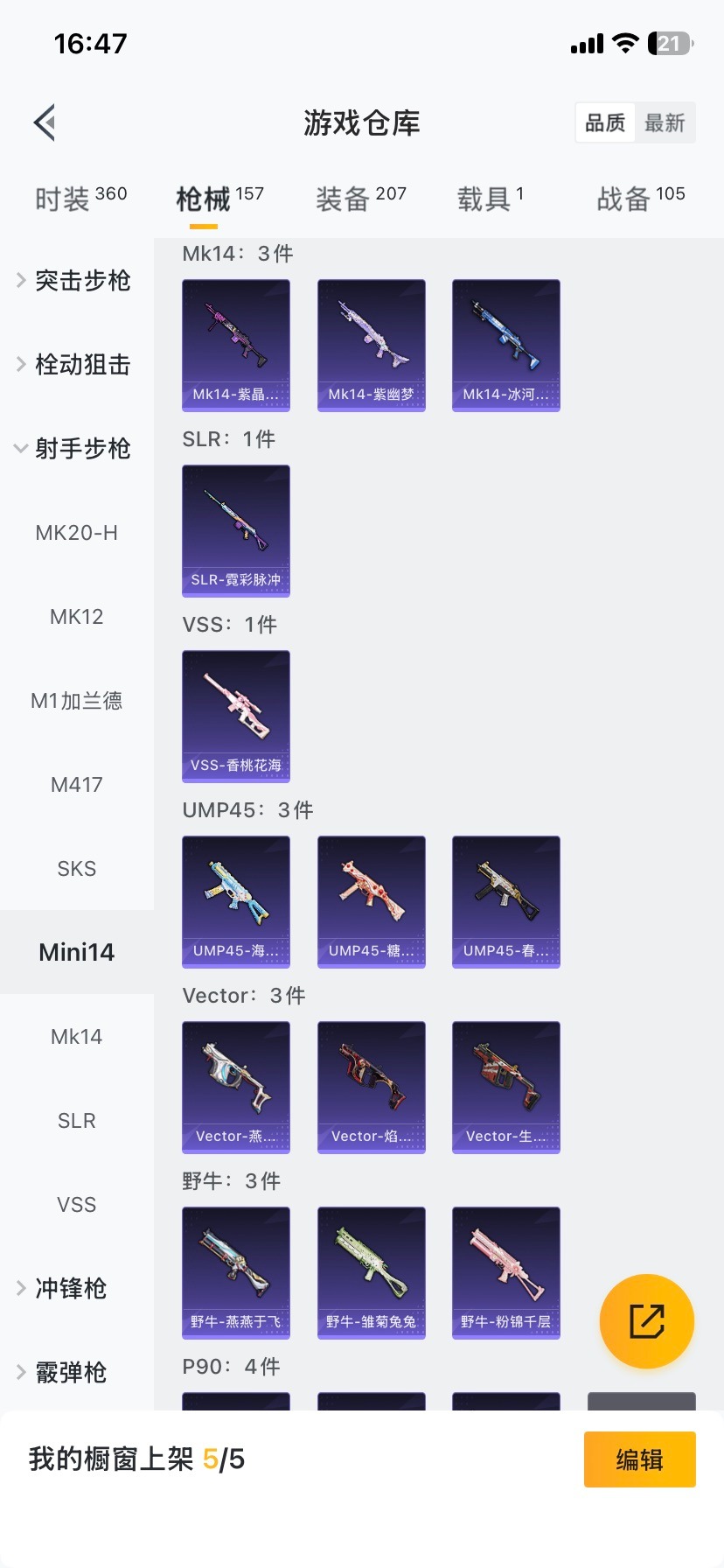View the 野牛-雏菊兔兔 skin
This screenshot has height=1568, width=724.
pos(371,1272)
